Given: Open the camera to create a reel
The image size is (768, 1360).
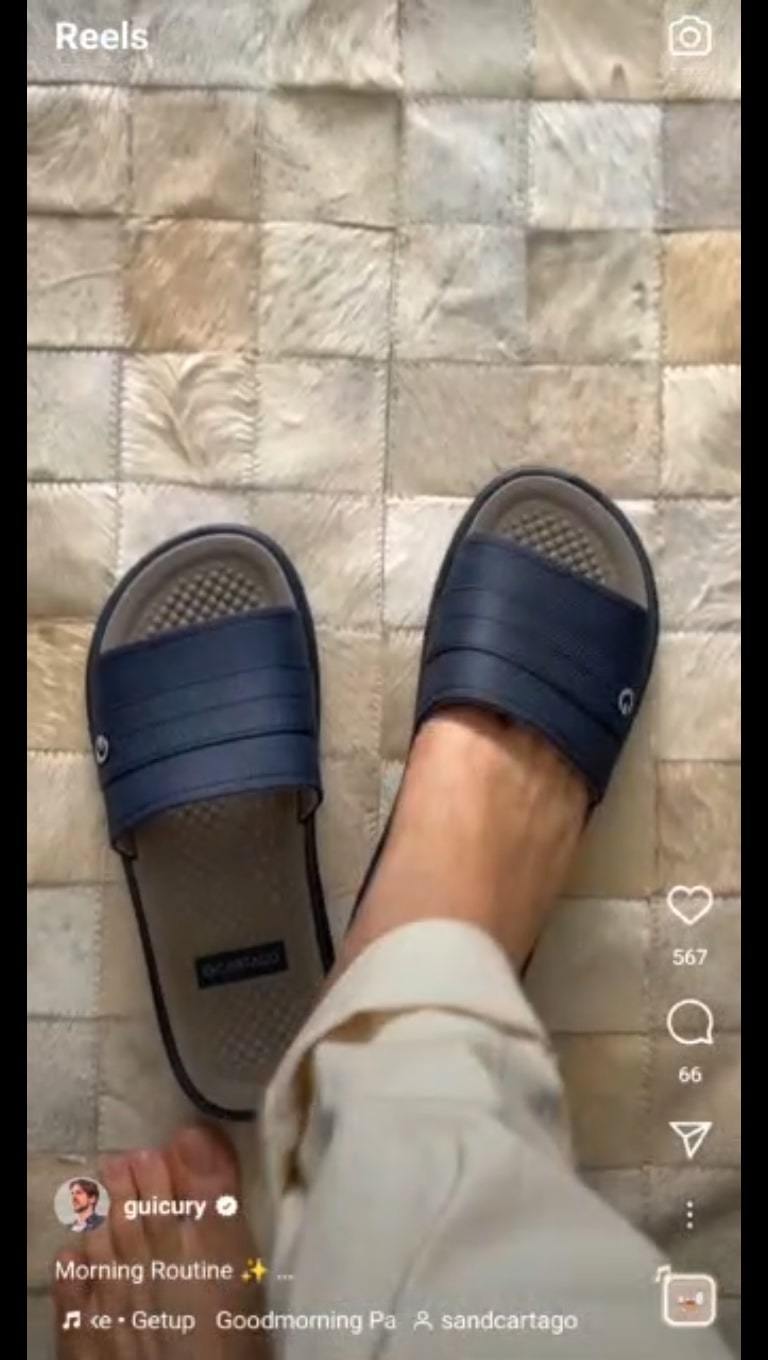Looking at the screenshot, I should point(689,37).
